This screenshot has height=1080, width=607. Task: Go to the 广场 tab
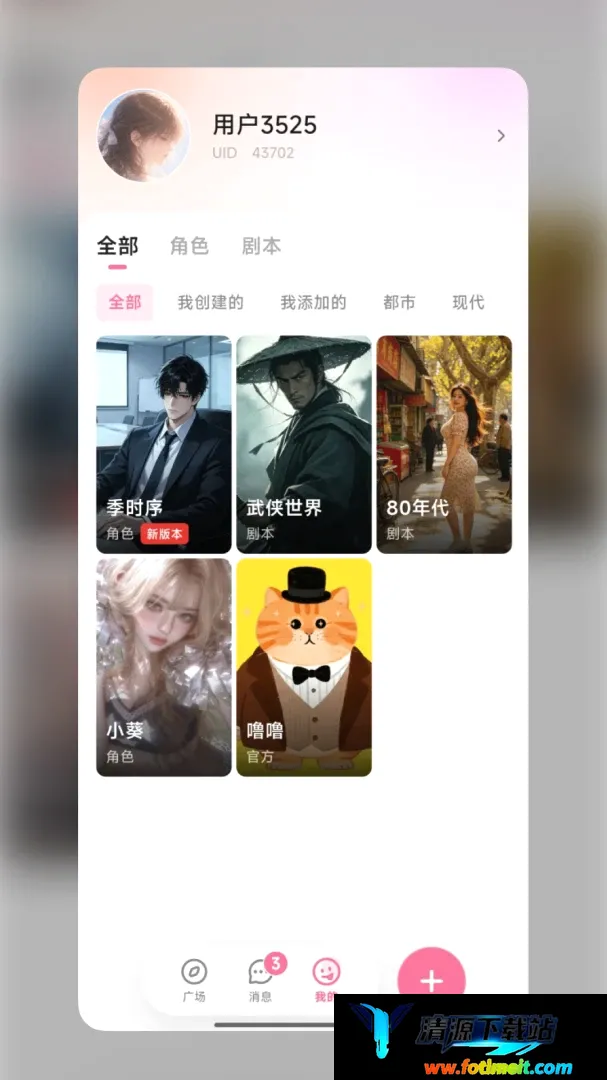point(194,980)
